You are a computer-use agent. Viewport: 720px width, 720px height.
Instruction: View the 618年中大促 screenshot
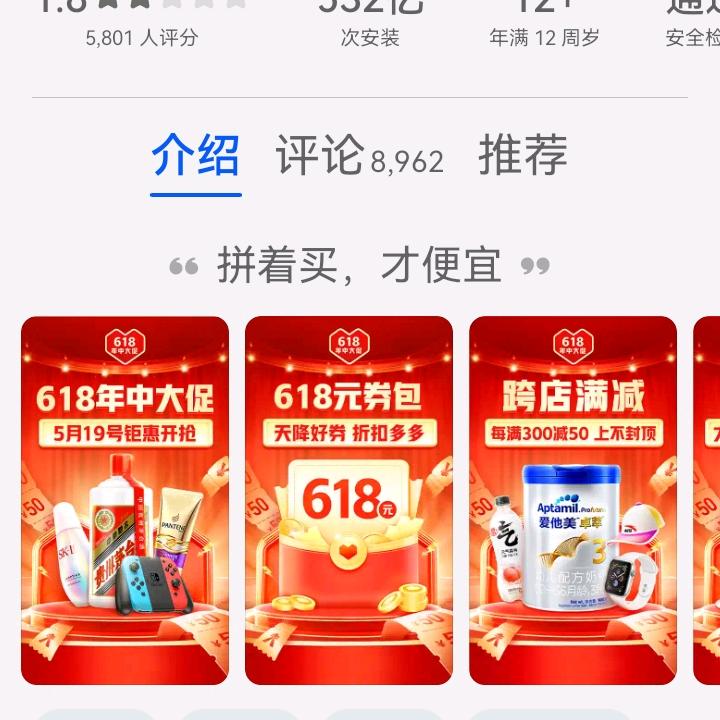(125, 500)
